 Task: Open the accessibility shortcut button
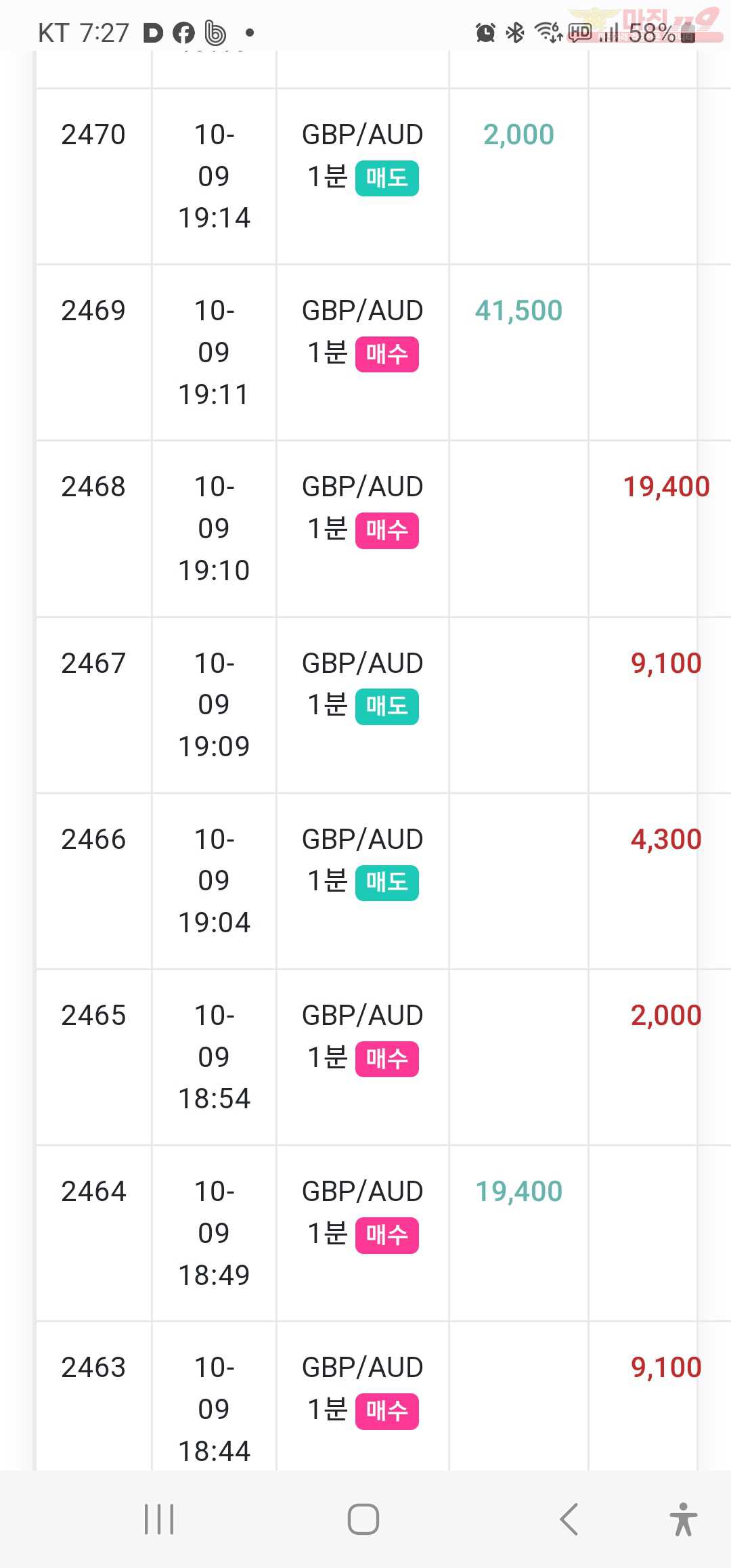click(684, 1519)
